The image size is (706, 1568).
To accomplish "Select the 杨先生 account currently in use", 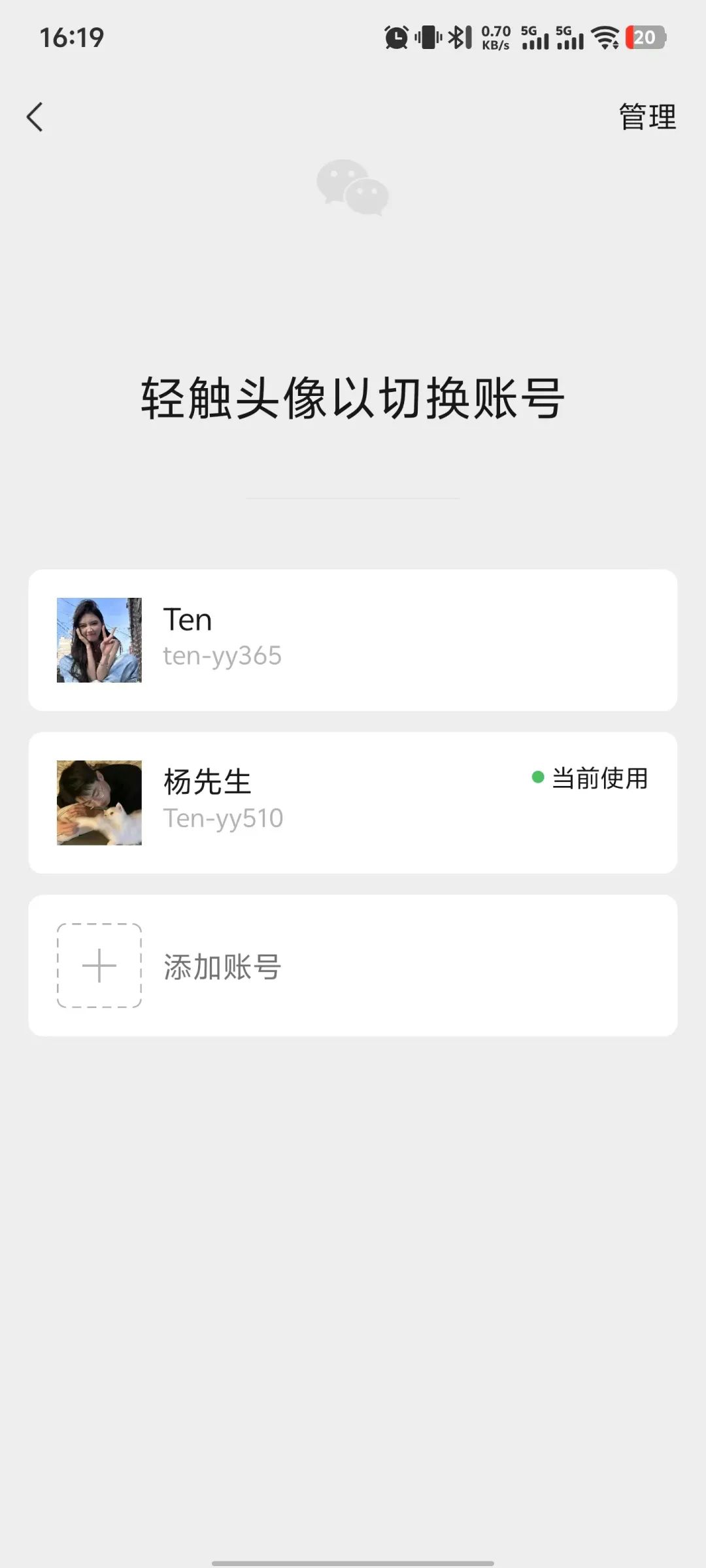I will point(99,803).
